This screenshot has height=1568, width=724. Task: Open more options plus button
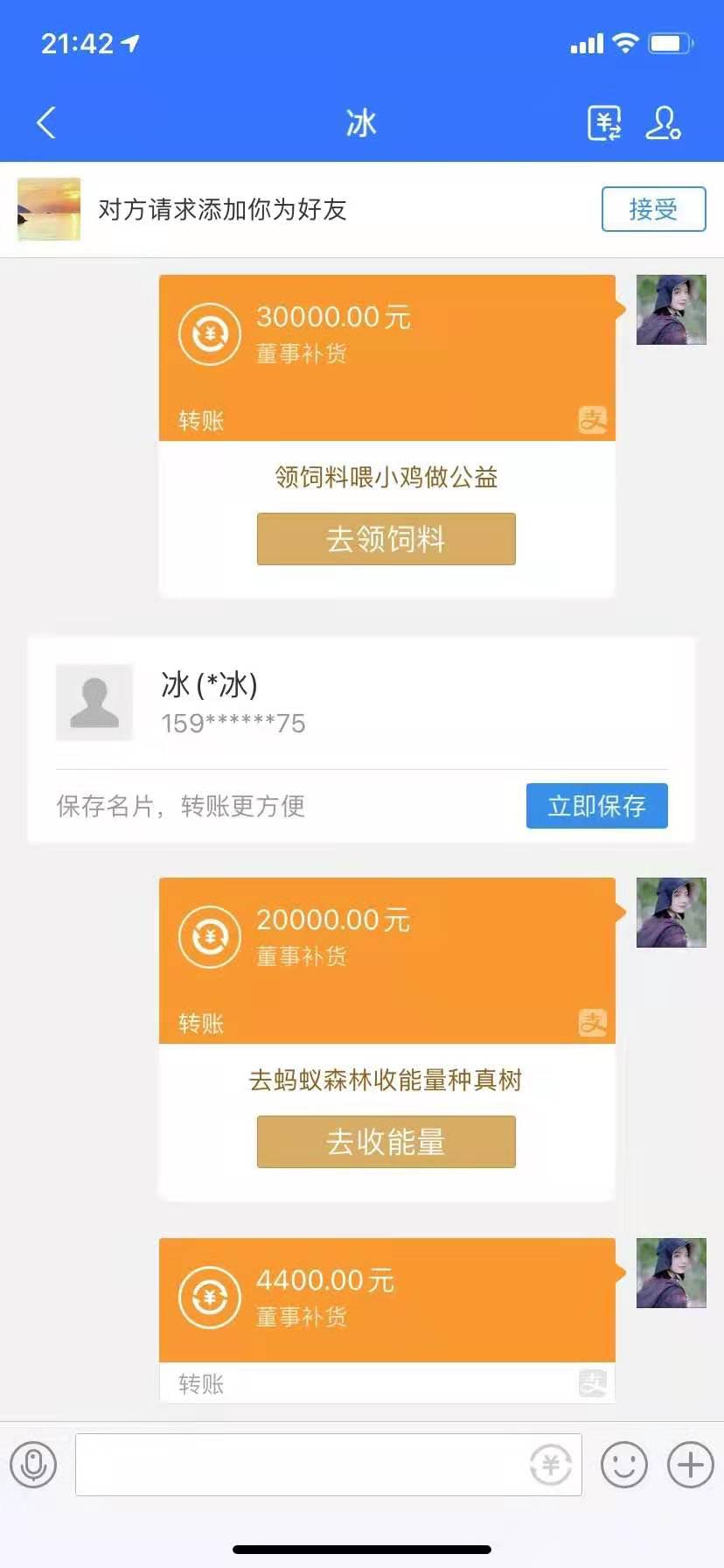pyautogui.click(x=690, y=1465)
